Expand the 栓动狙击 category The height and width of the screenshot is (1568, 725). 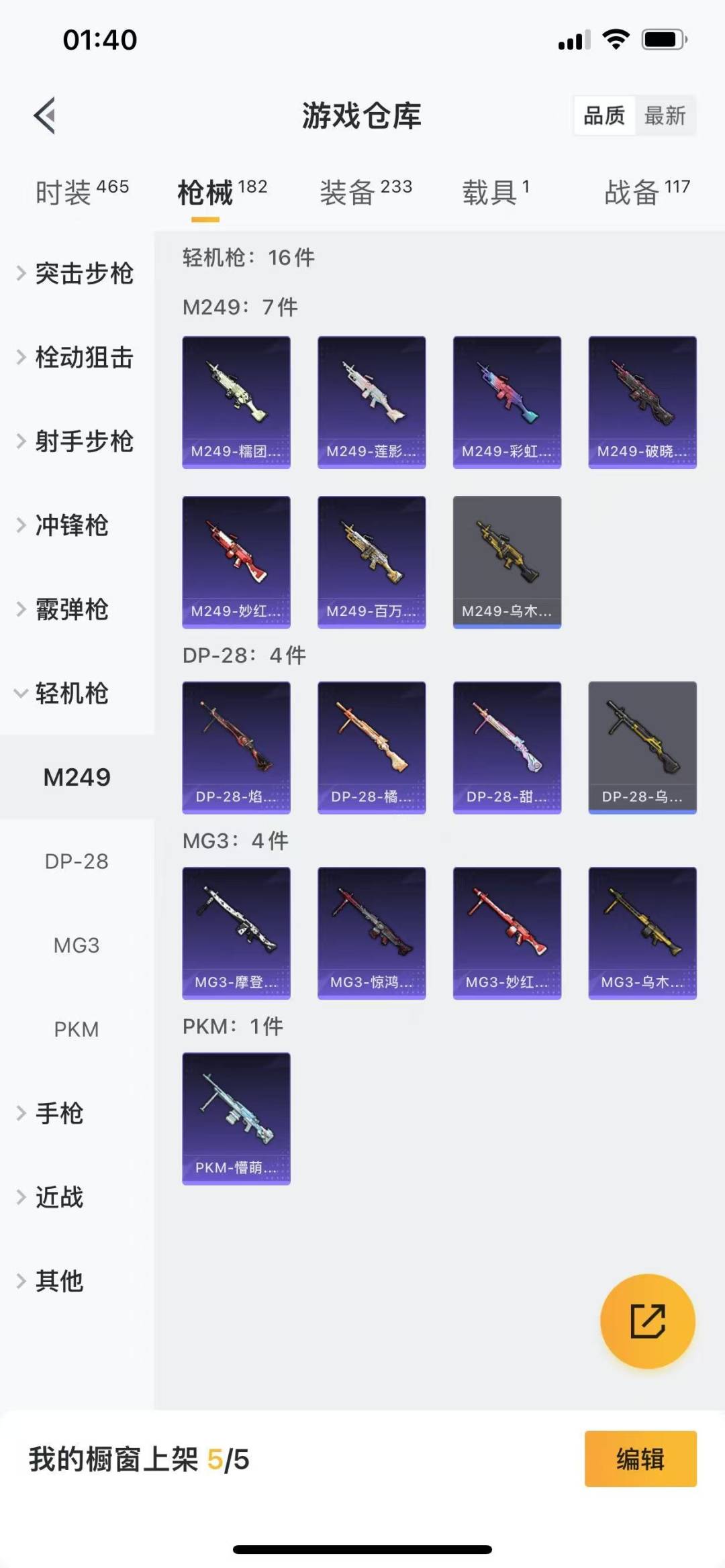pos(75,357)
